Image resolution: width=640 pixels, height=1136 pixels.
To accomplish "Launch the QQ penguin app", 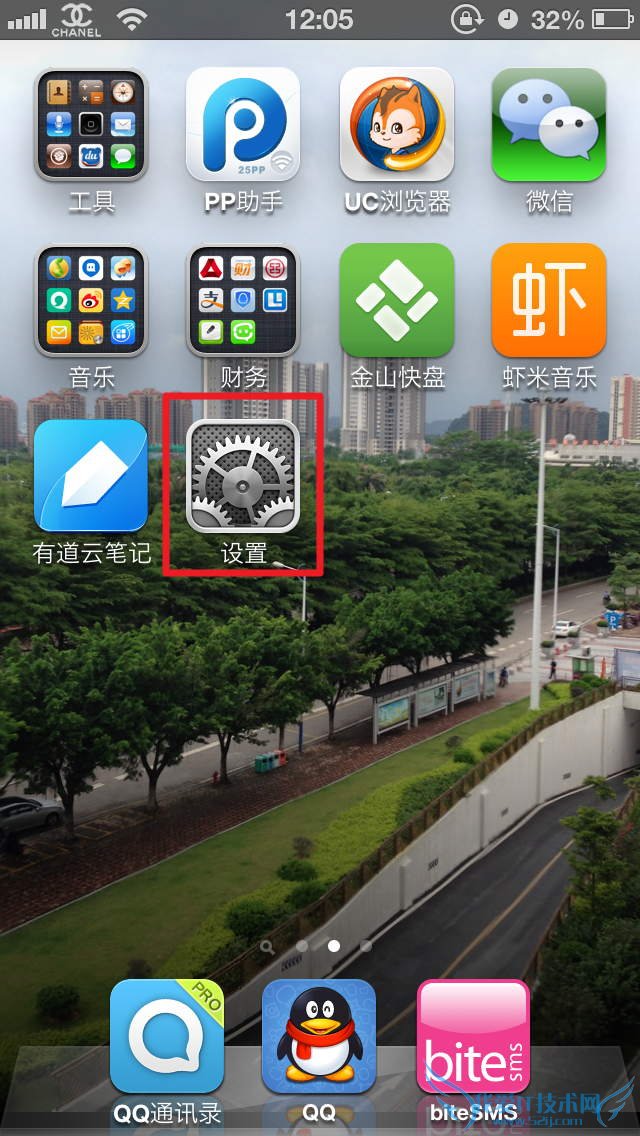I will [319, 1036].
